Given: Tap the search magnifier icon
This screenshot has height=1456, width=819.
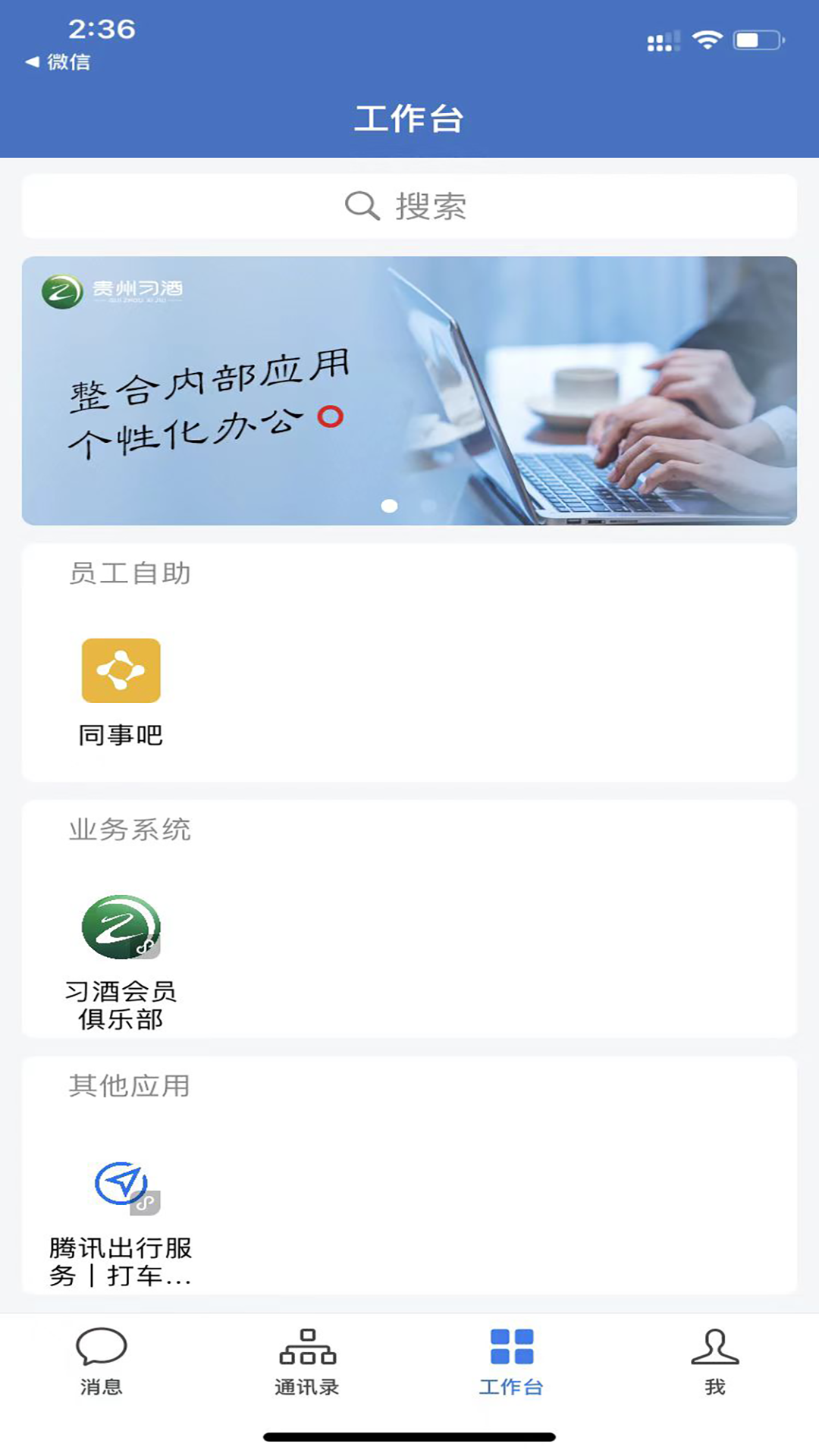Looking at the screenshot, I should pos(362,205).
